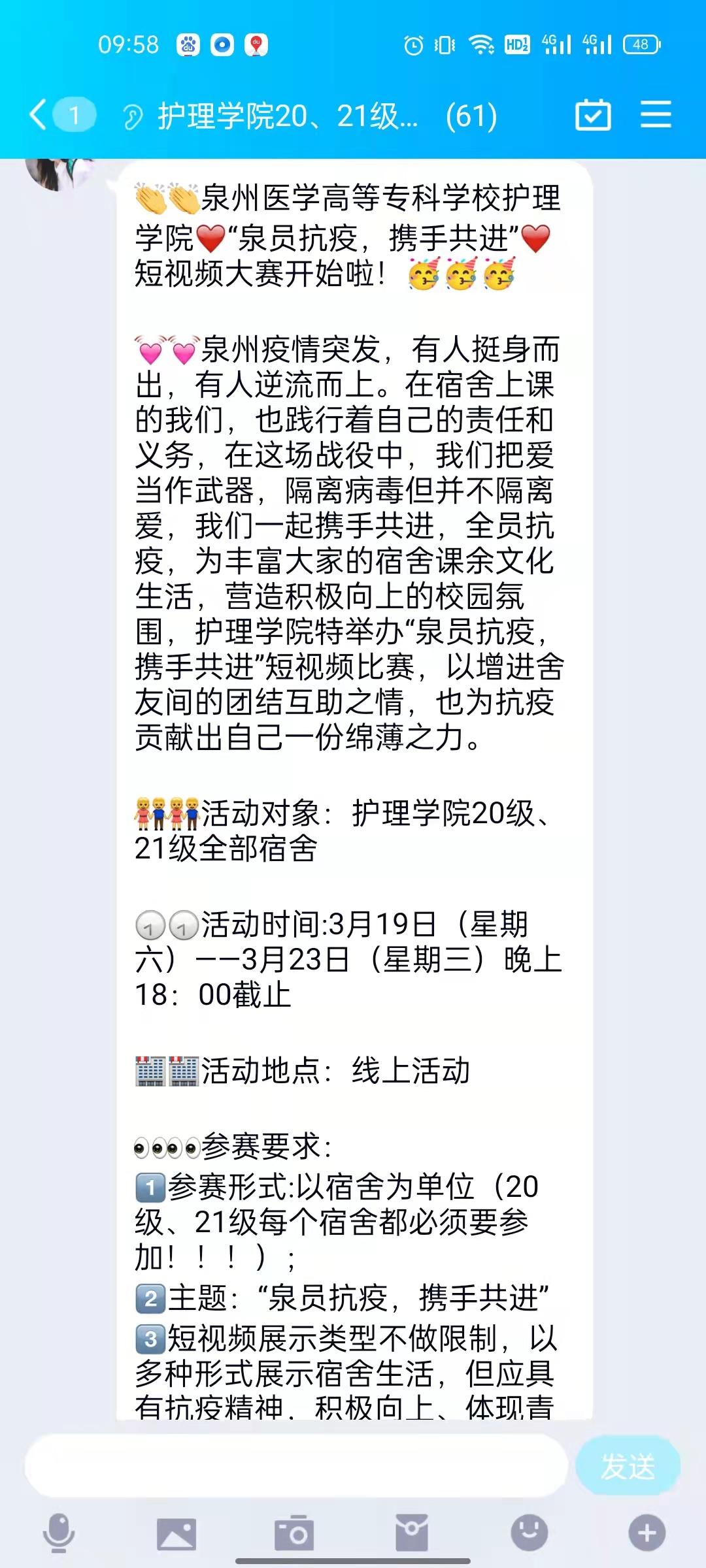Open the group menu with three lines
706x1568 pixels.
tap(656, 116)
